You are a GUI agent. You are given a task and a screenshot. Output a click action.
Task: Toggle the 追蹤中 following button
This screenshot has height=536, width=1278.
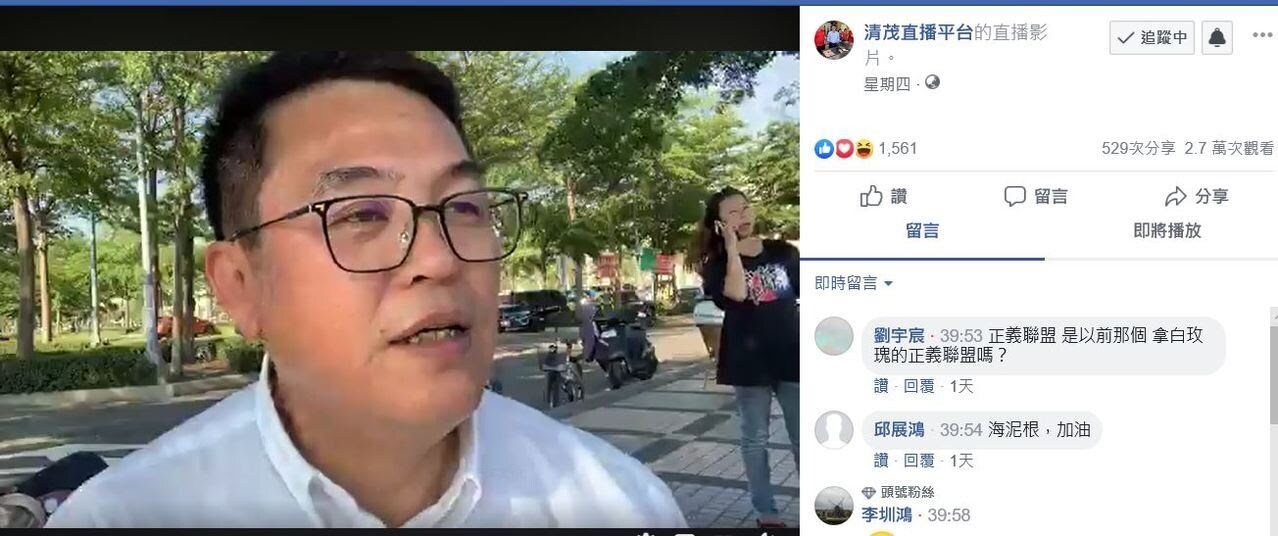[1152, 38]
